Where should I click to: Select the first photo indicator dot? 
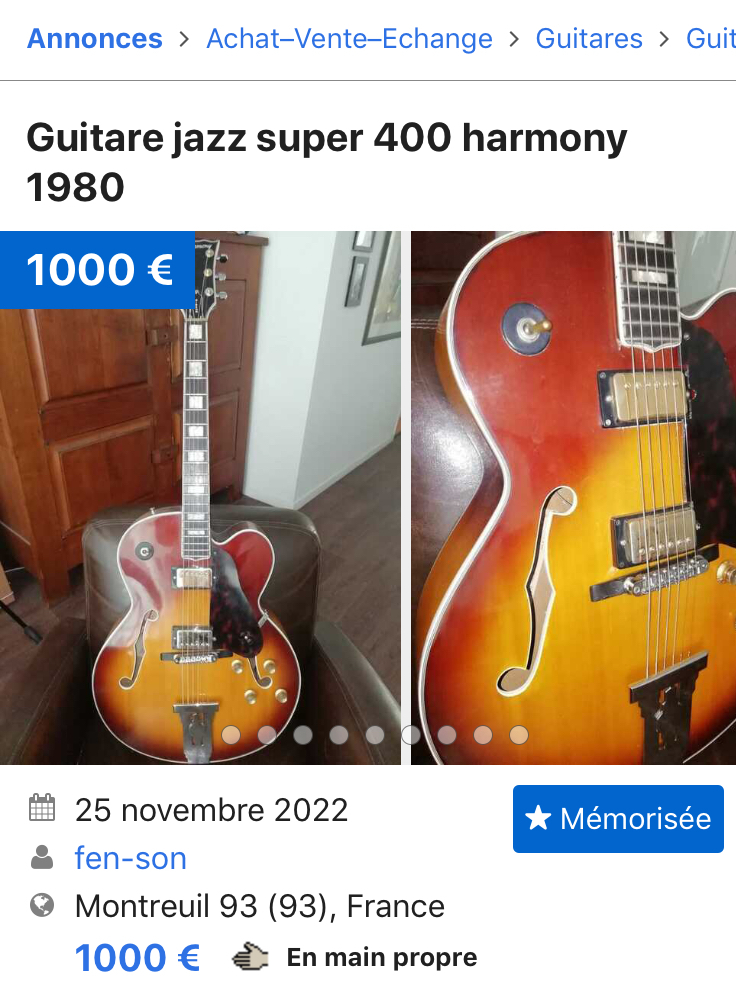coord(231,735)
